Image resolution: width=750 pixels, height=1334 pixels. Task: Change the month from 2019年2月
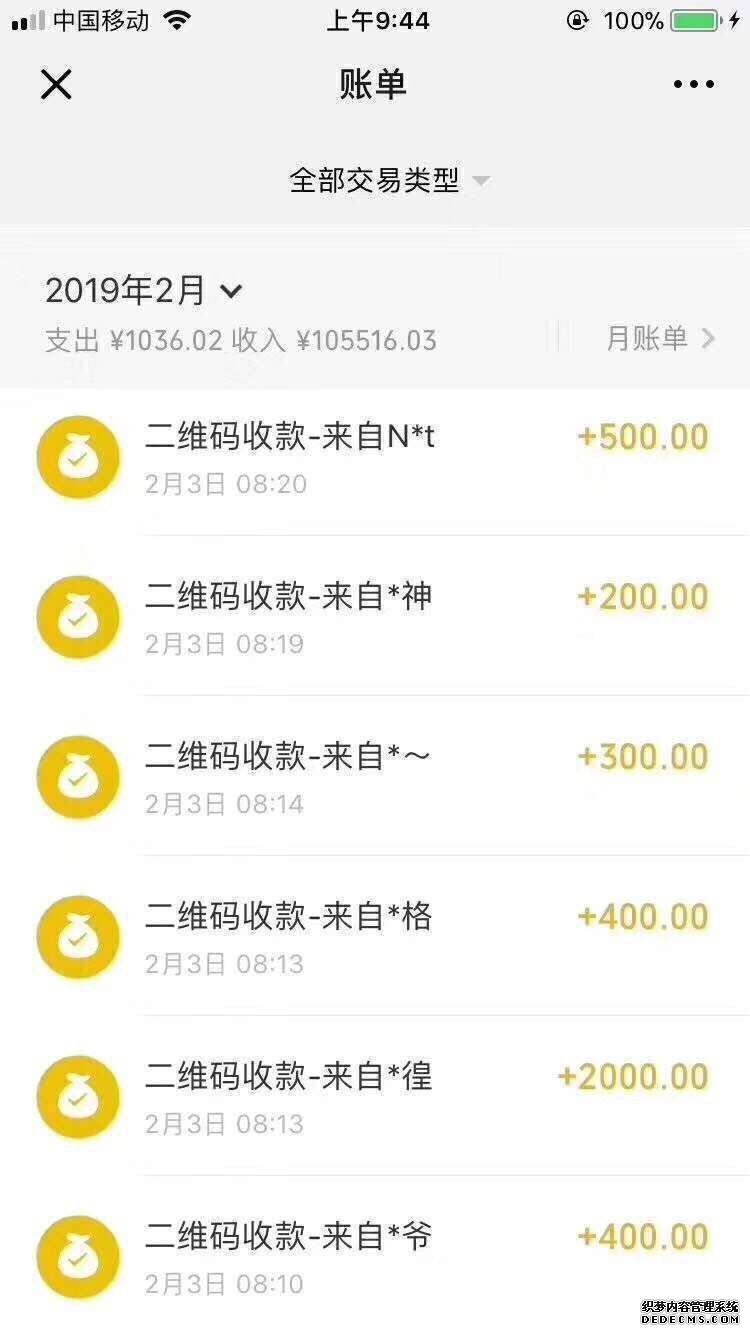pos(145,291)
